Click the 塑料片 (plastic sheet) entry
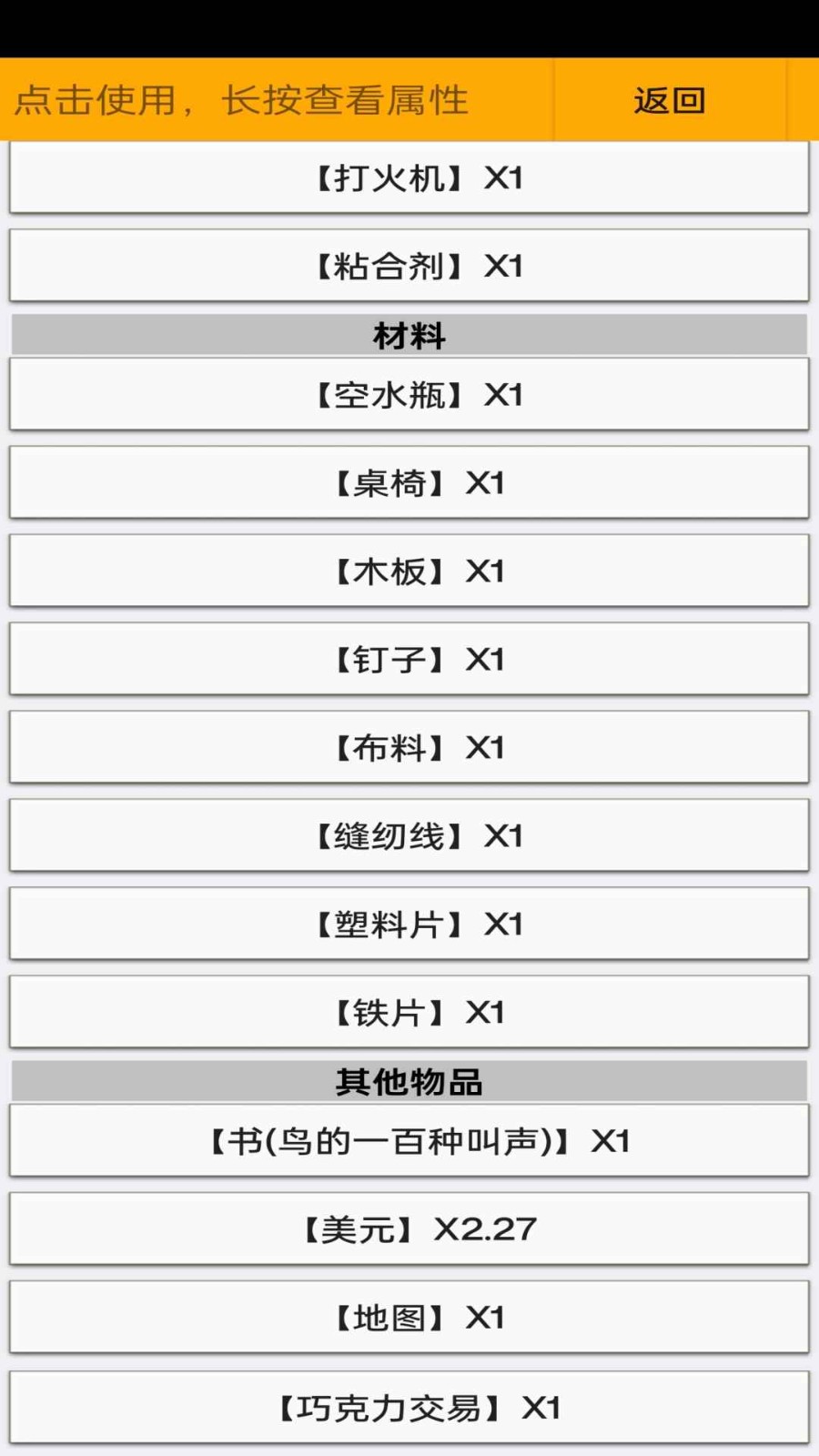This screenshot has height=1456, width=819. (x=409, y=923)
